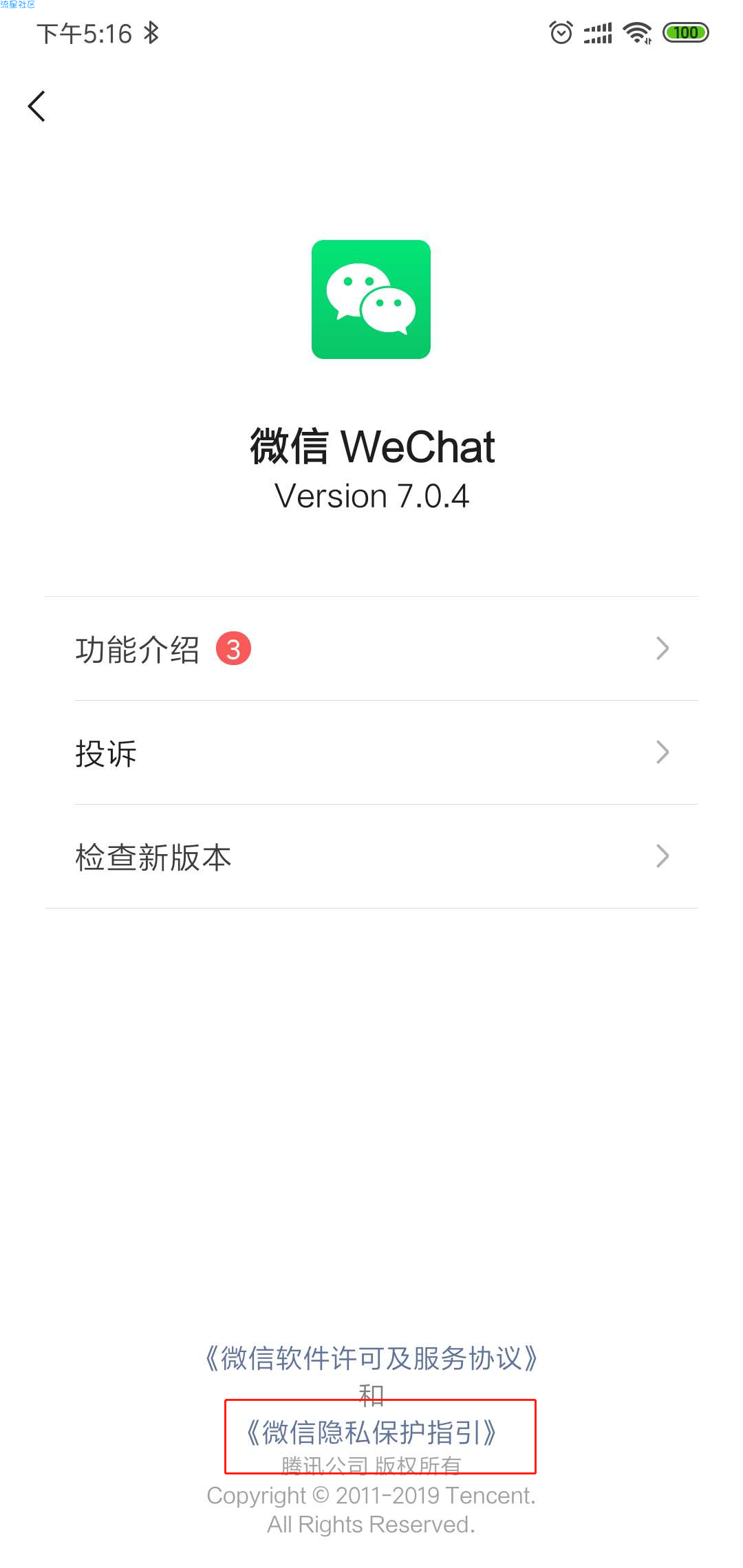Open 功能介绍 feature introduction row

371,649
